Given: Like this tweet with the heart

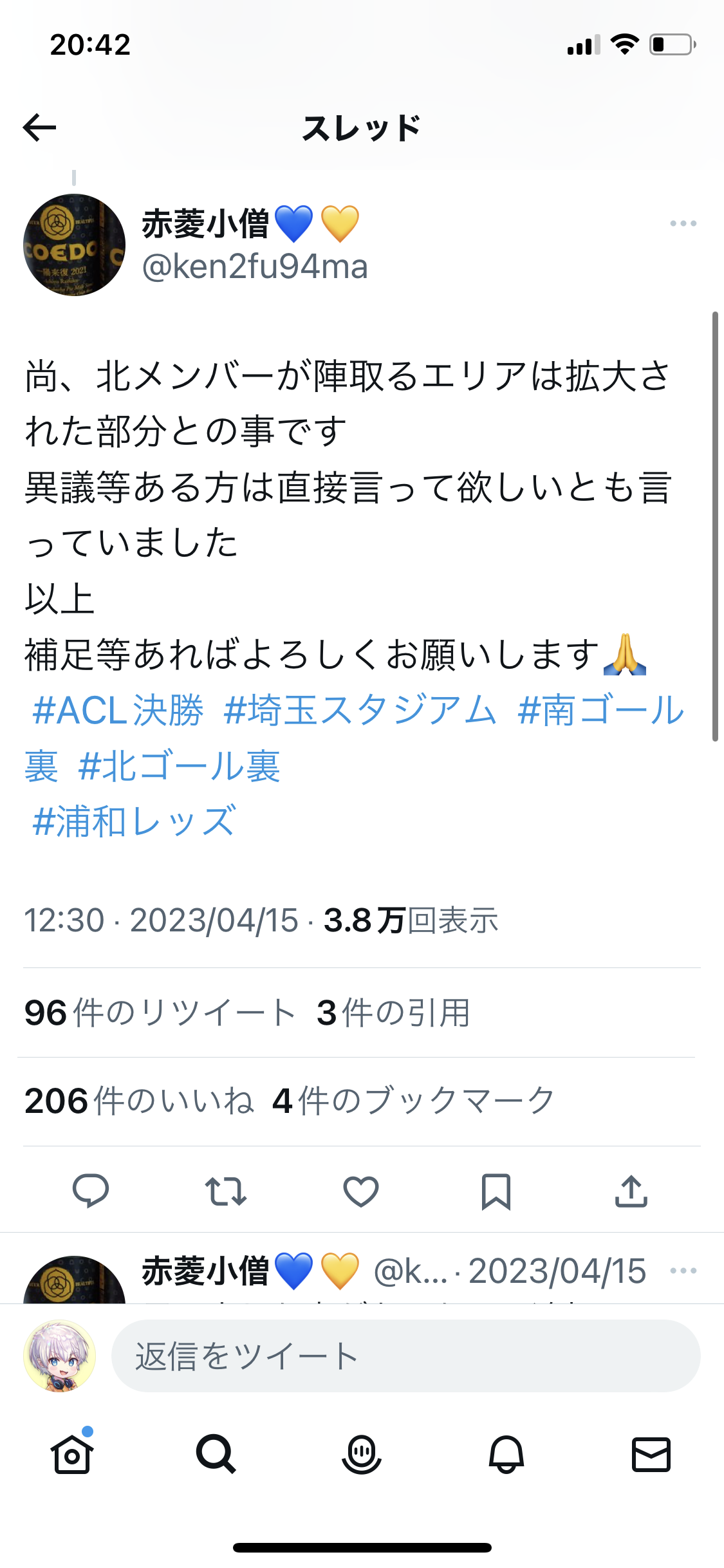Looking at the screenshot, I should coord(361,1191).
